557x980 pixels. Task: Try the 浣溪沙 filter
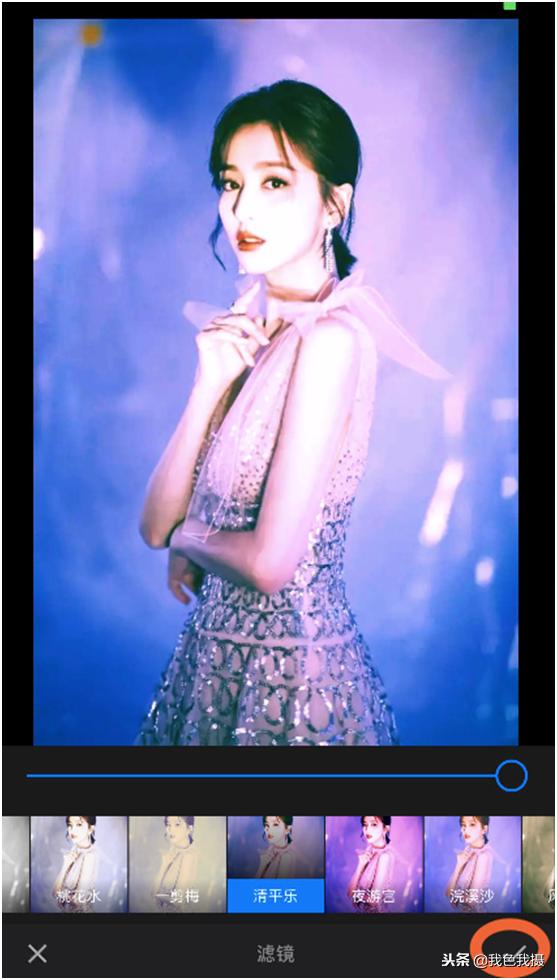coord(473,864)
